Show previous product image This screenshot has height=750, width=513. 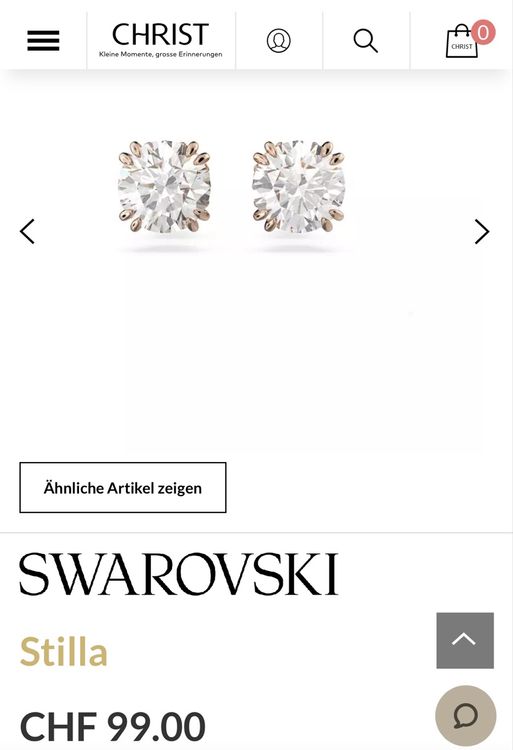pos(27,232)
